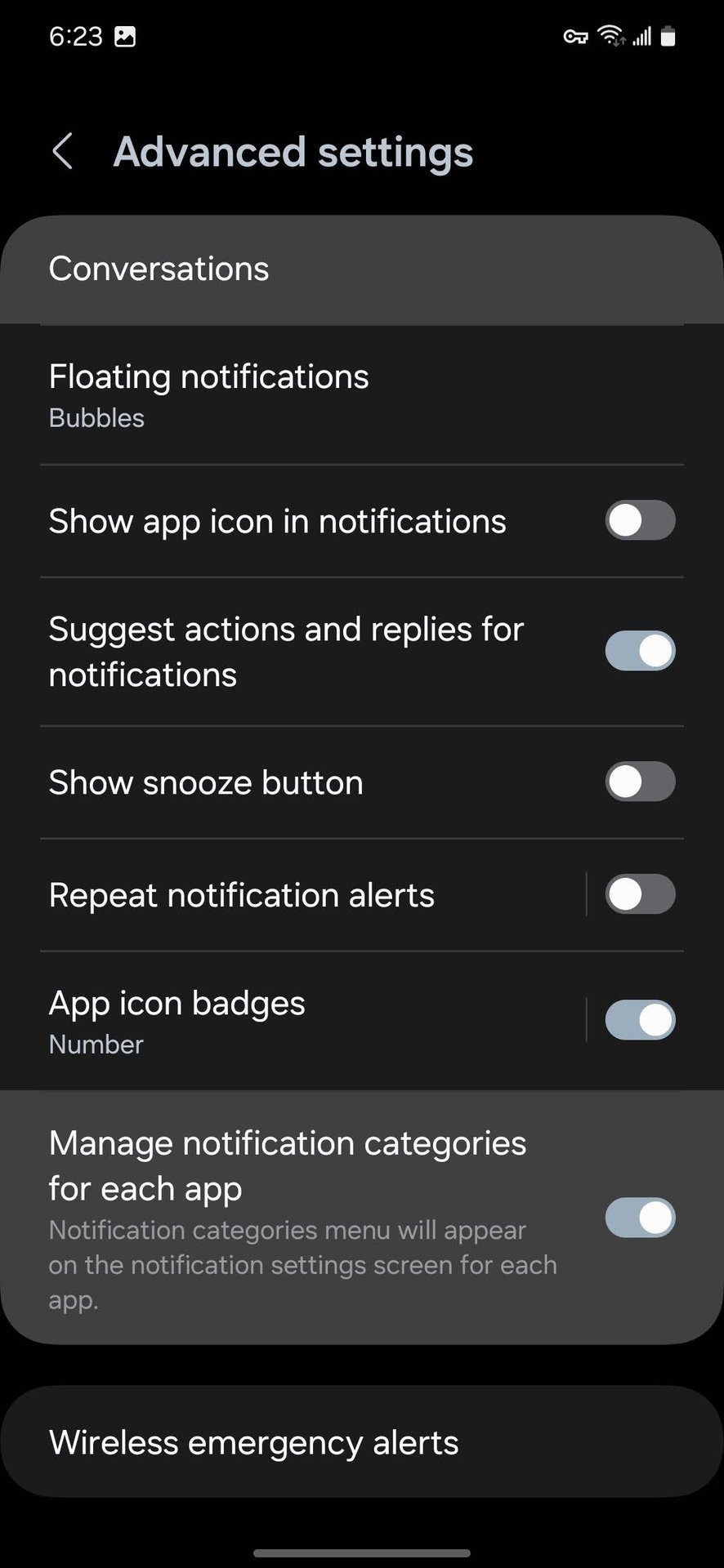Disable the App icon badges switch

point(639,1021)
